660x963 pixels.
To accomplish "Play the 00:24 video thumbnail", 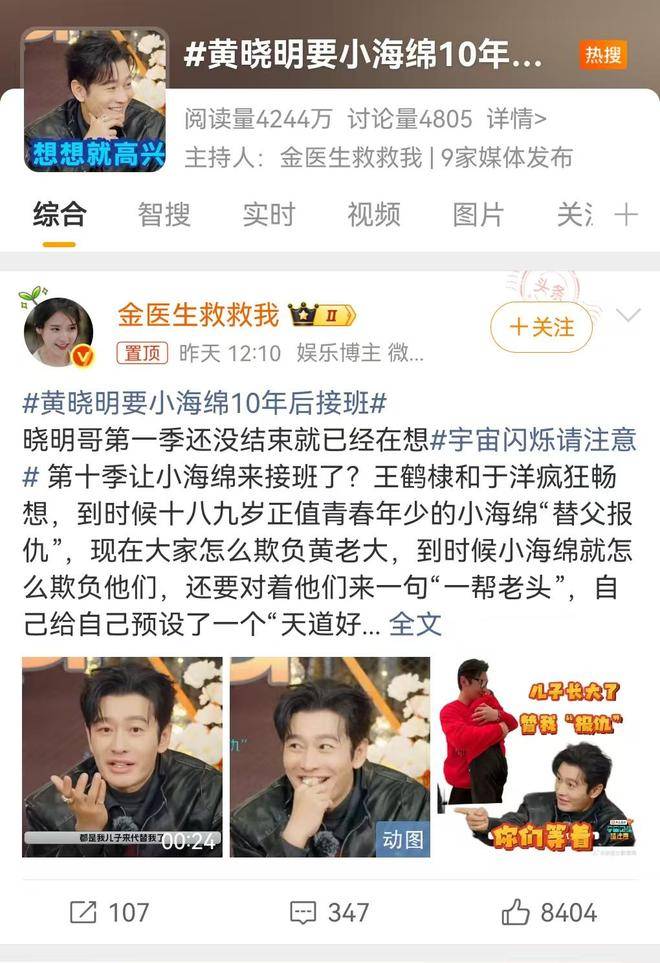I will (122, 757).
